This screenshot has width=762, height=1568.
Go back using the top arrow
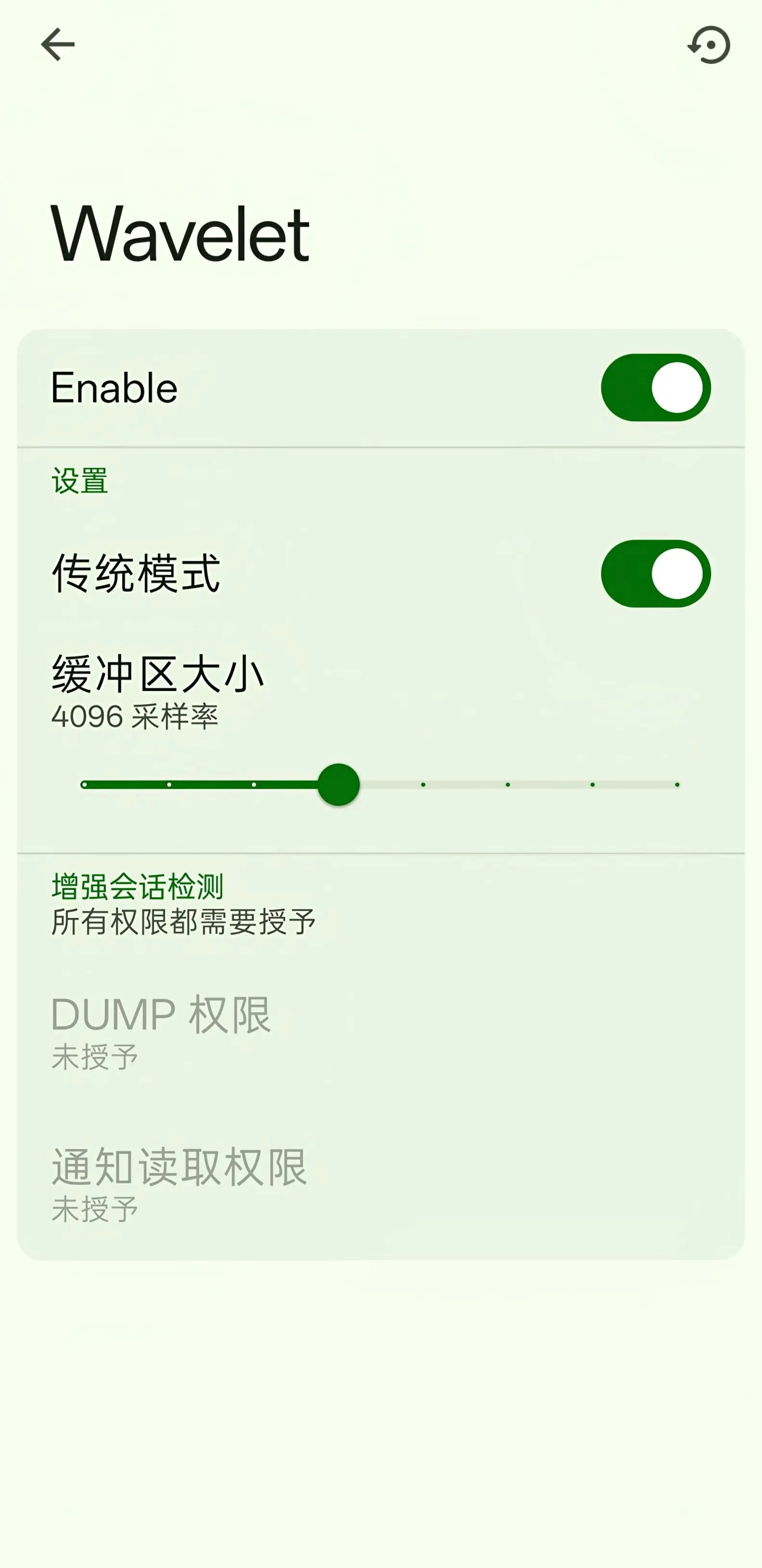58,44
